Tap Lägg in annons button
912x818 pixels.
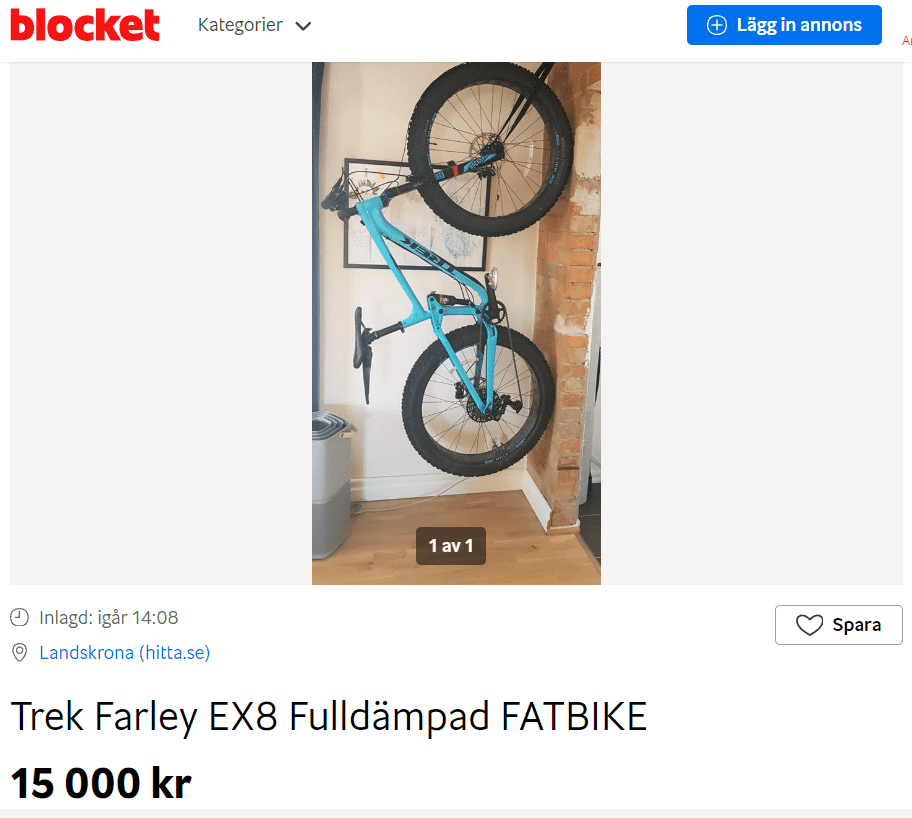coord(784,25)
